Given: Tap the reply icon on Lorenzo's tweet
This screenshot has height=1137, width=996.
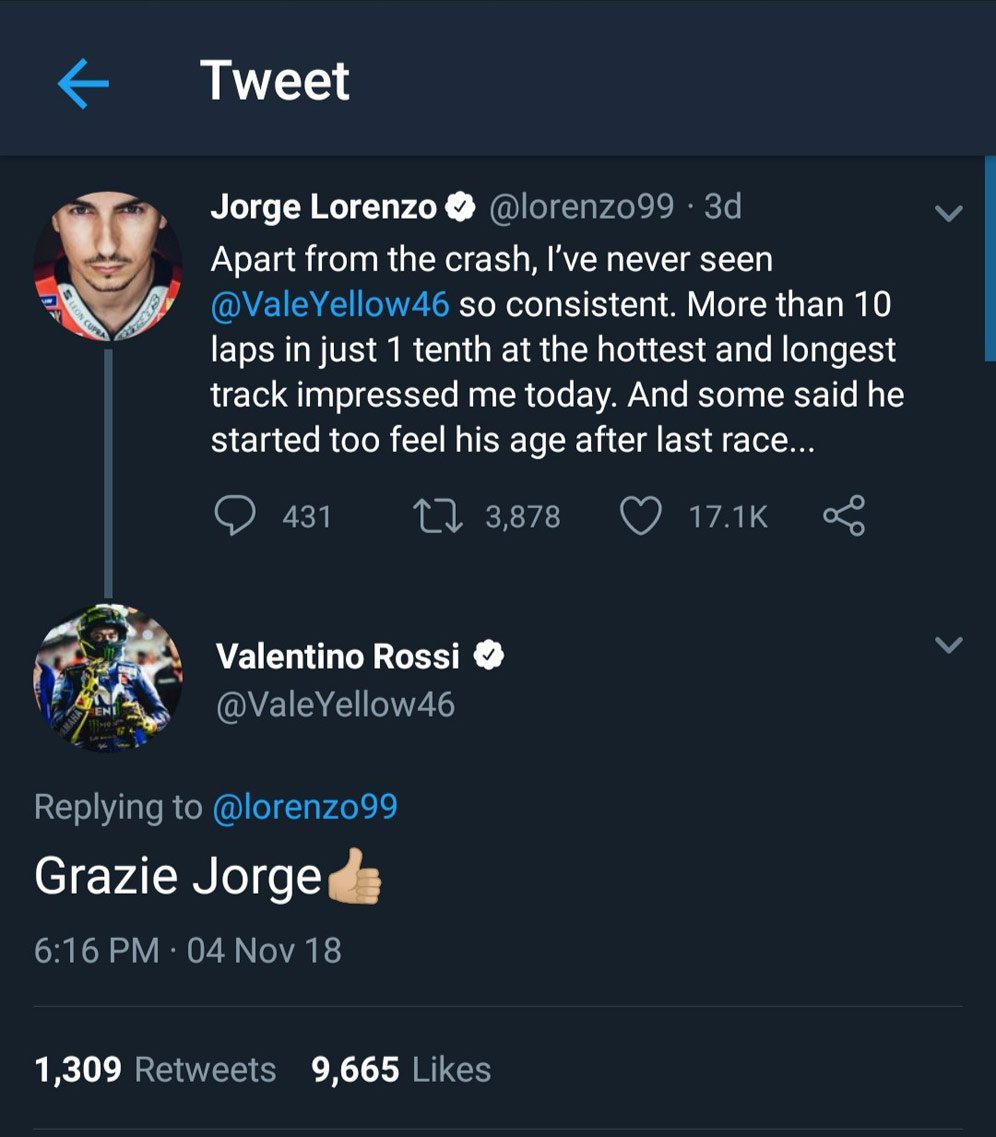Looking at the screenshot, I should click(x=237, y=516).
